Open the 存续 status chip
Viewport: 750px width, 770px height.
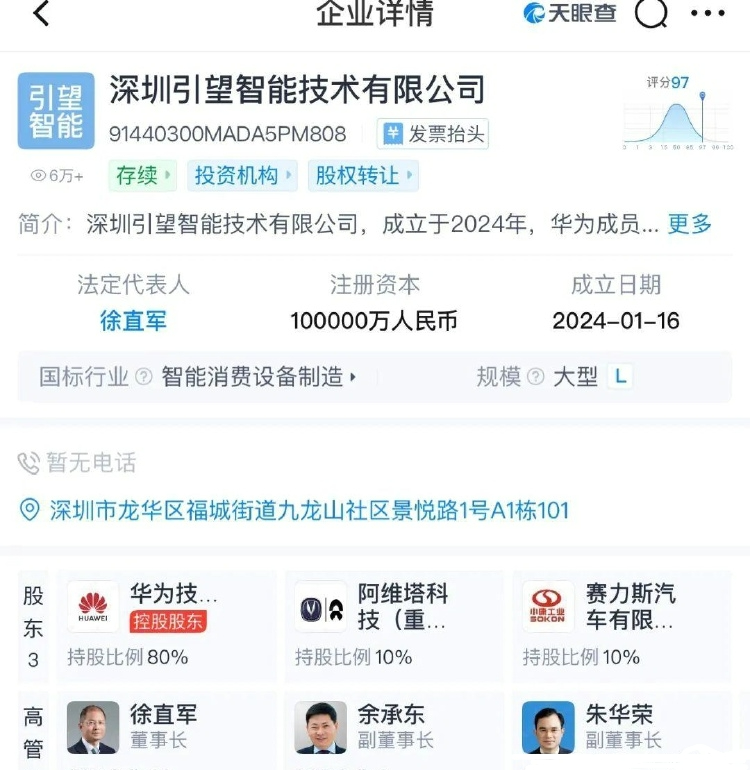point(144,176)
